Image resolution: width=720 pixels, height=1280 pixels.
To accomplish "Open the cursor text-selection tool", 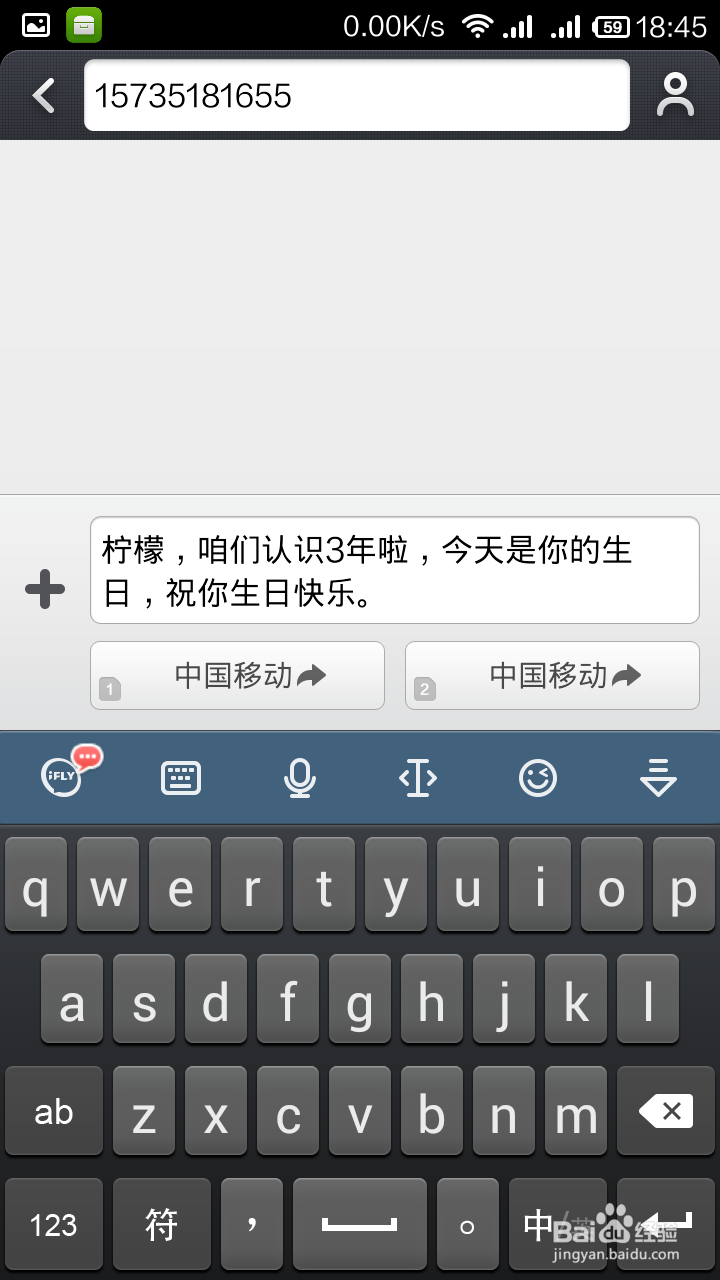I will click(418, 778).
